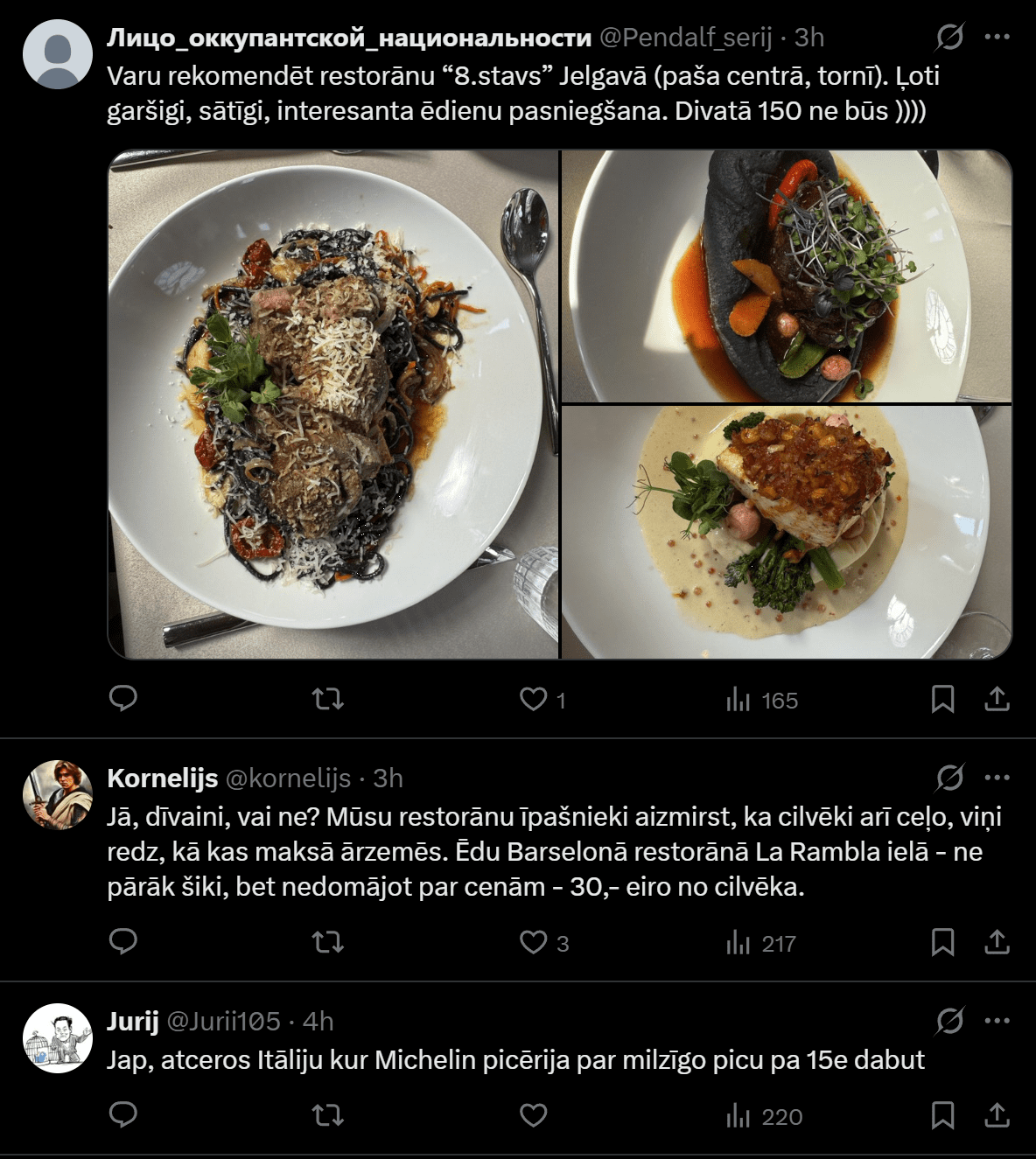Open more options on Pendalf_serij's post
The image size is (1036, 1159).
click(997, 38)
